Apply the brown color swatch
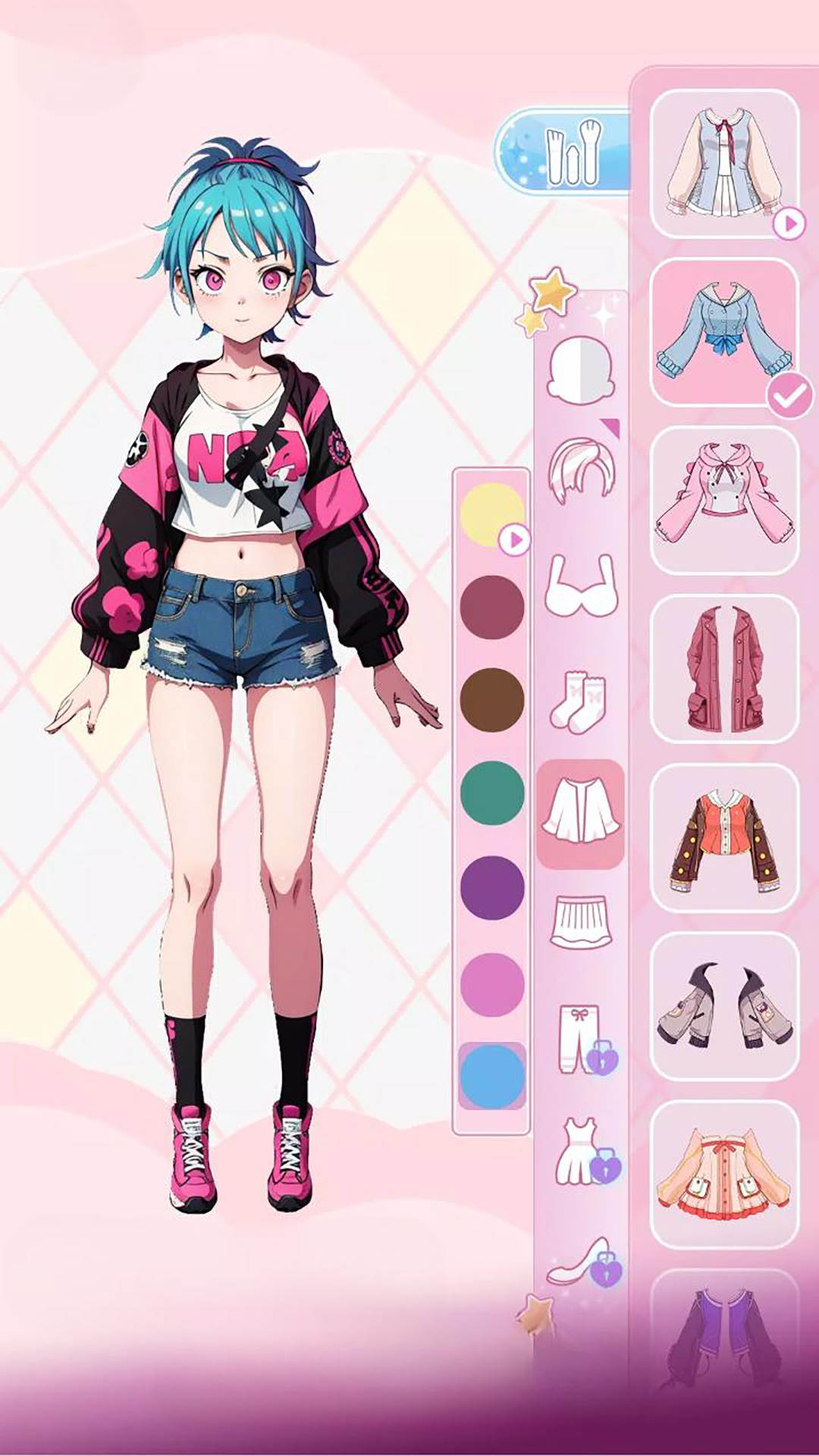 tap(491, 699)
